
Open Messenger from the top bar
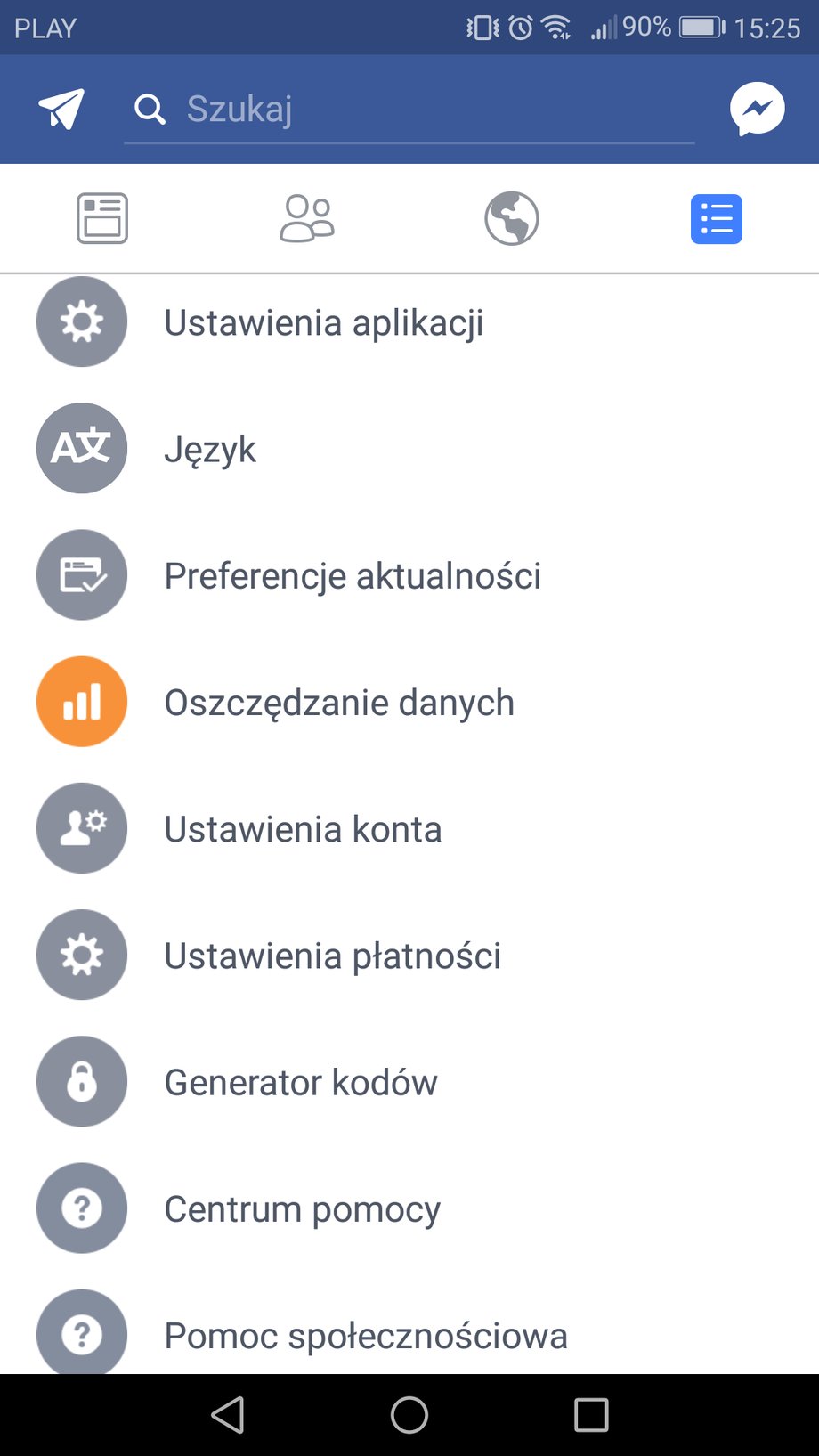[x=758, y=109]
